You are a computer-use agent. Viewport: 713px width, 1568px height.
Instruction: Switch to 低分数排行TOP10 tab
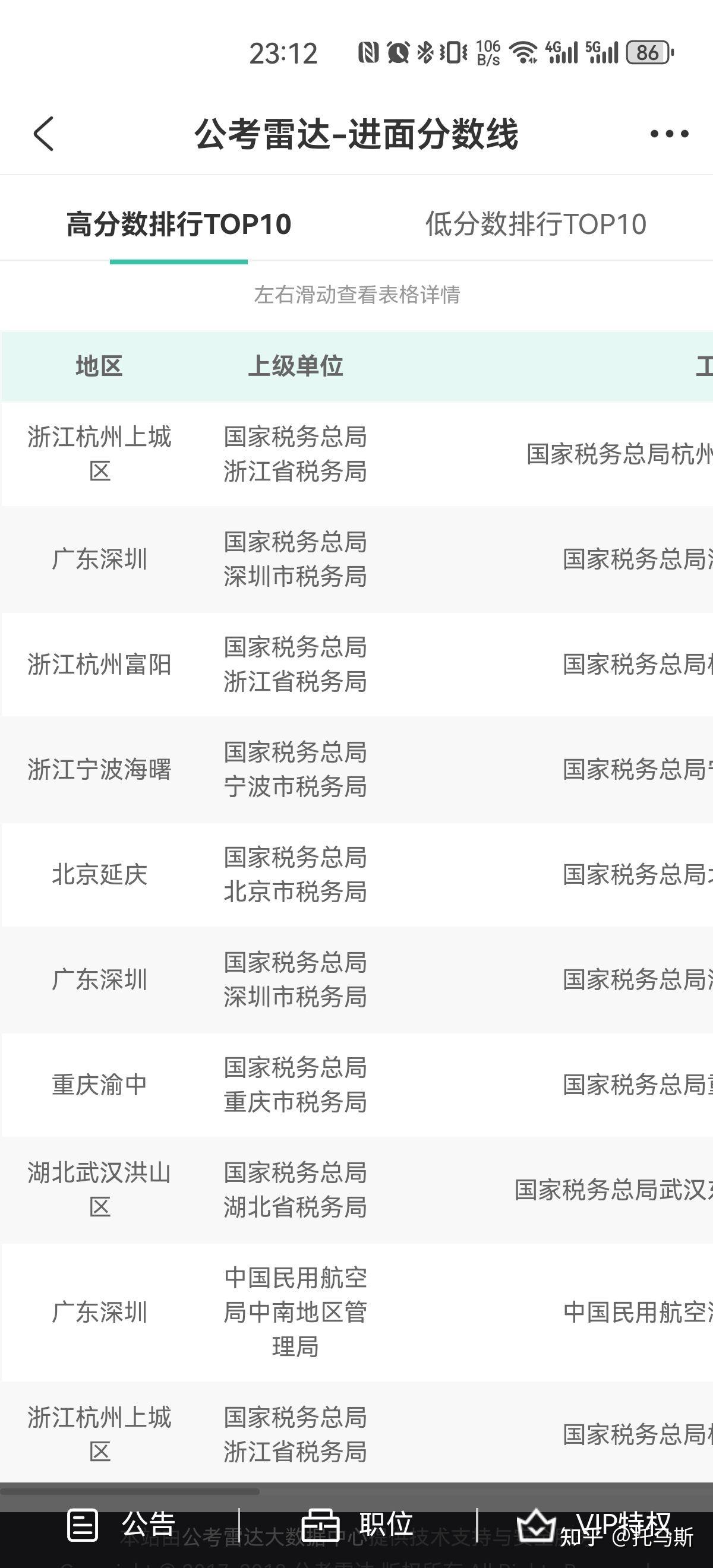click(x=535, y=224)
